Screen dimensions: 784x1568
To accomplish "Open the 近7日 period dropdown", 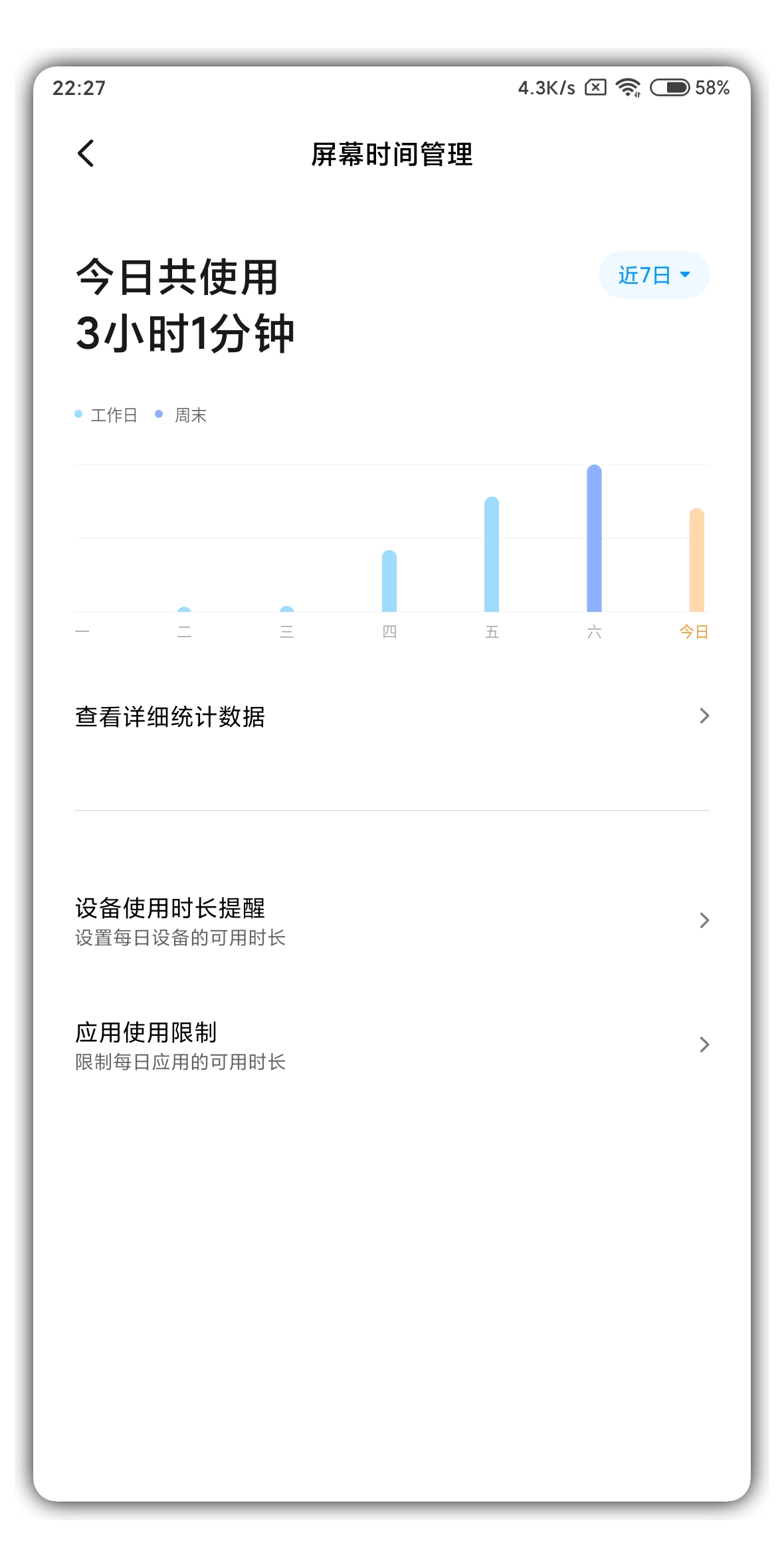I will click(x=654, y=274).
